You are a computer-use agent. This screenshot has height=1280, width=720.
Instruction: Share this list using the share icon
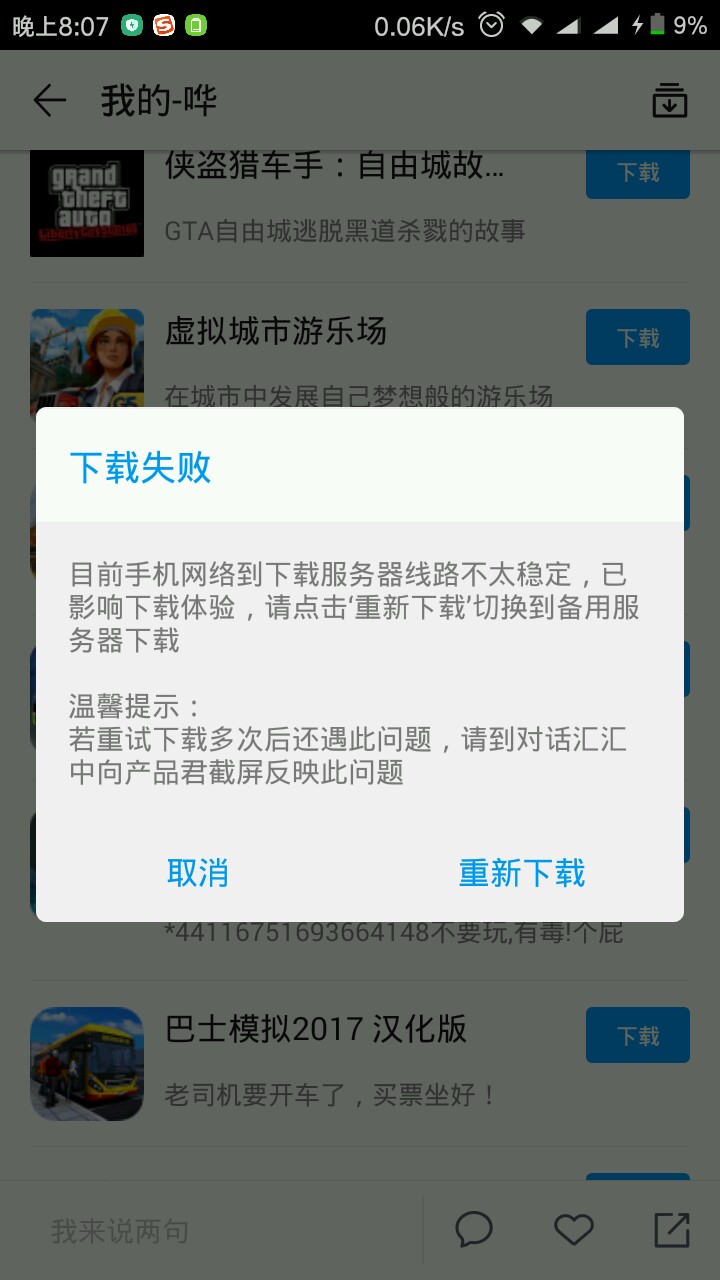tap(672, 1230)
